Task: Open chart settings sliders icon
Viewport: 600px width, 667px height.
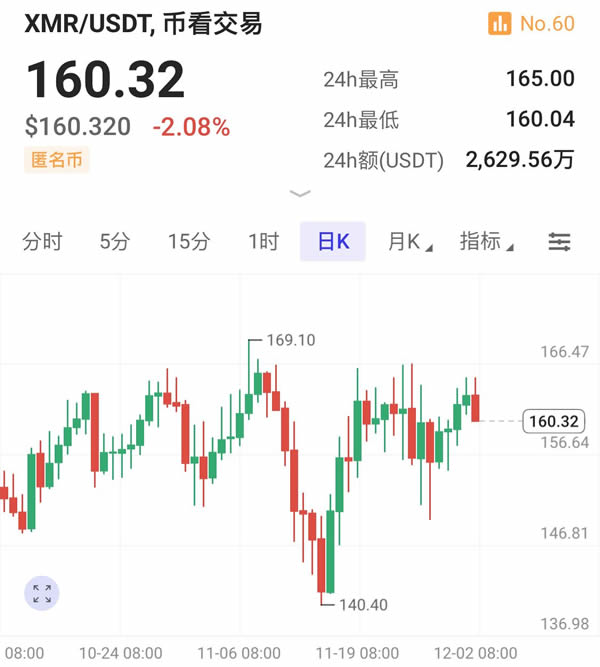Action: point(559,241)
